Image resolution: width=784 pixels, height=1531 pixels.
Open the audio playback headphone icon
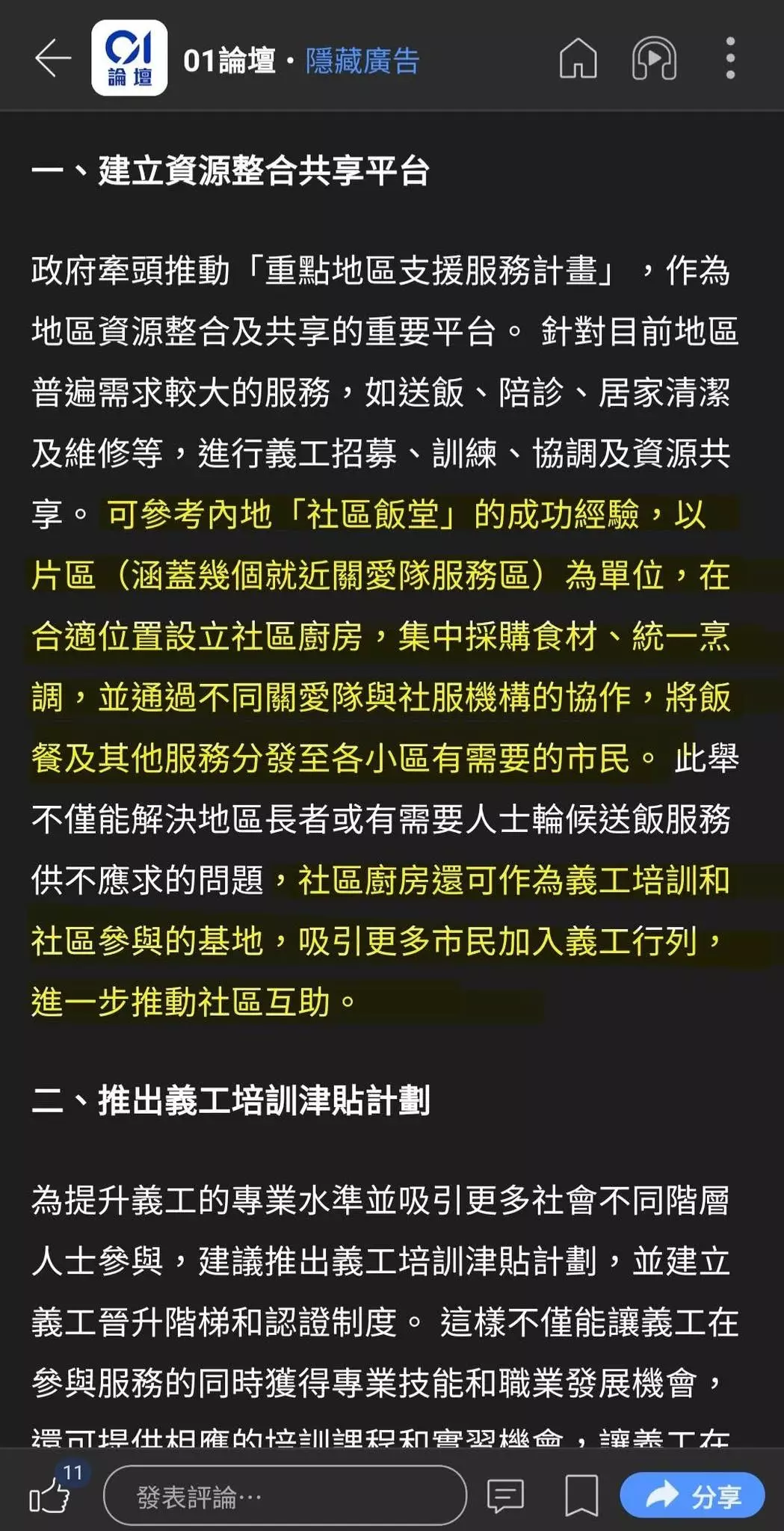[x=654, y=58]
